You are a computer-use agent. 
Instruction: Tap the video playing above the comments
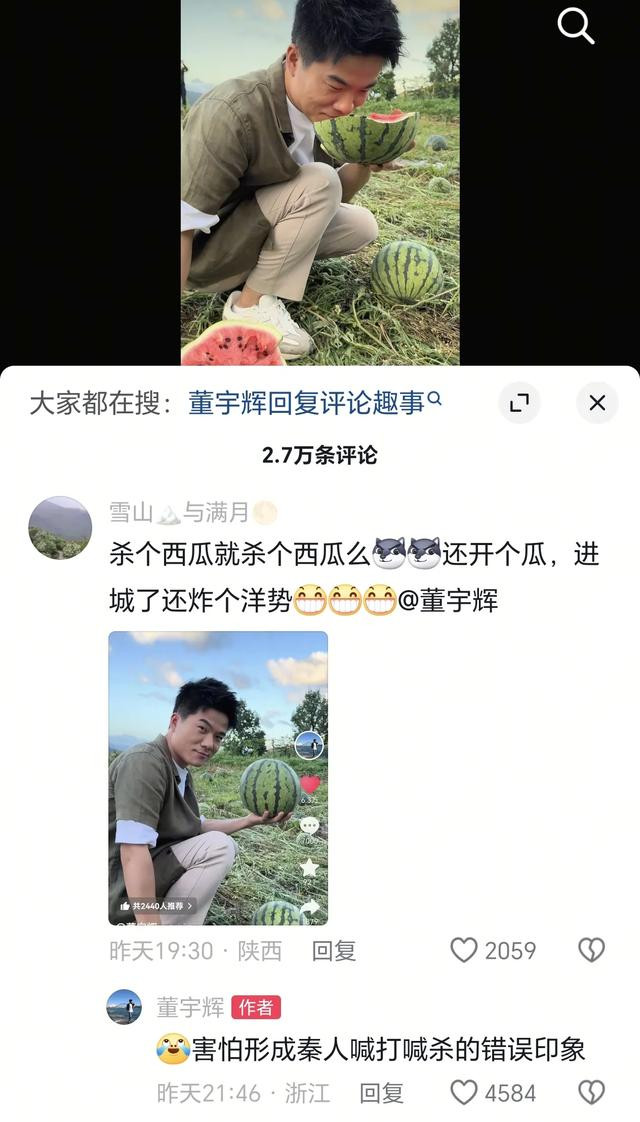[320, 182]
